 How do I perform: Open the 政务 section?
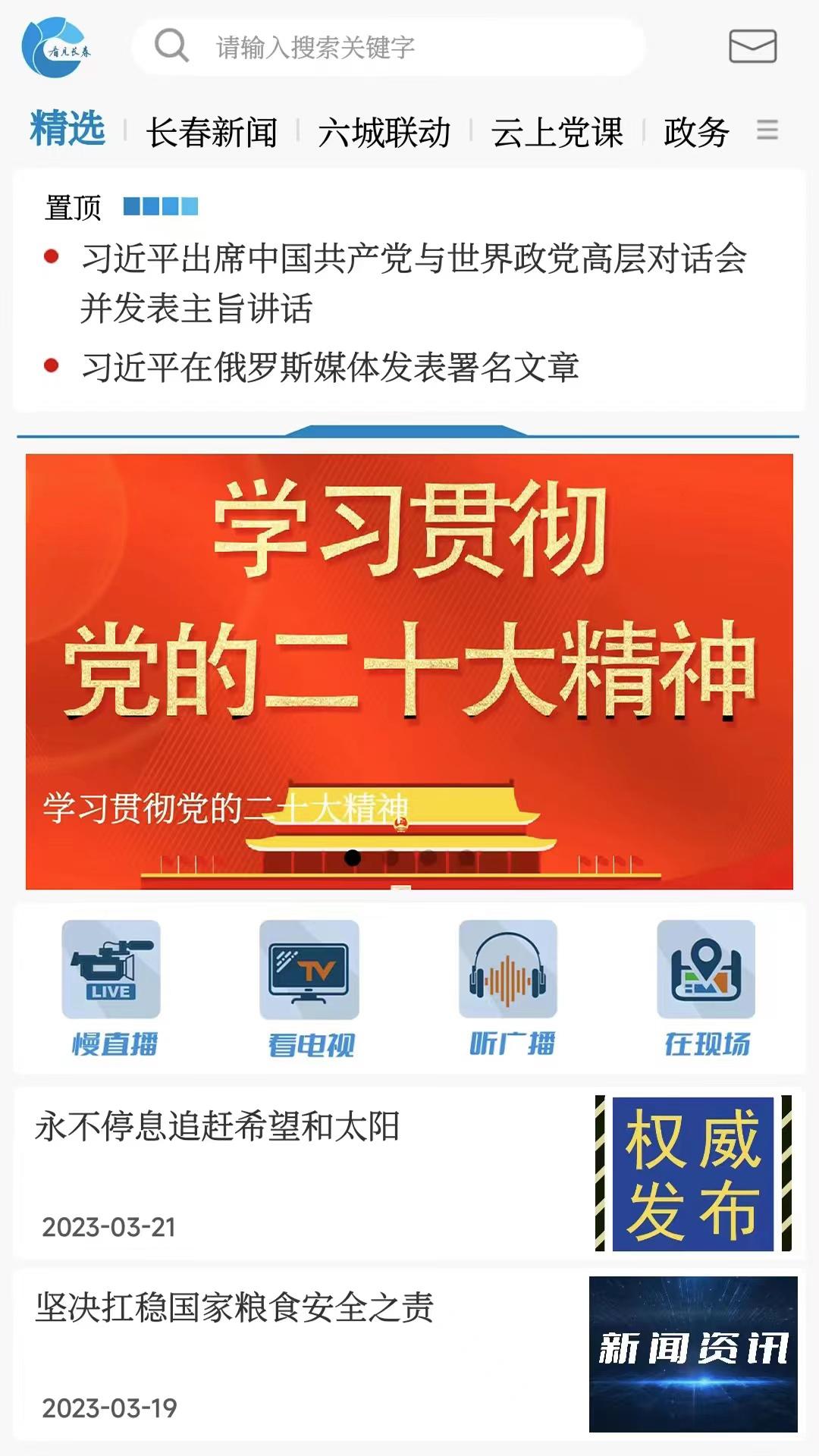695,130
